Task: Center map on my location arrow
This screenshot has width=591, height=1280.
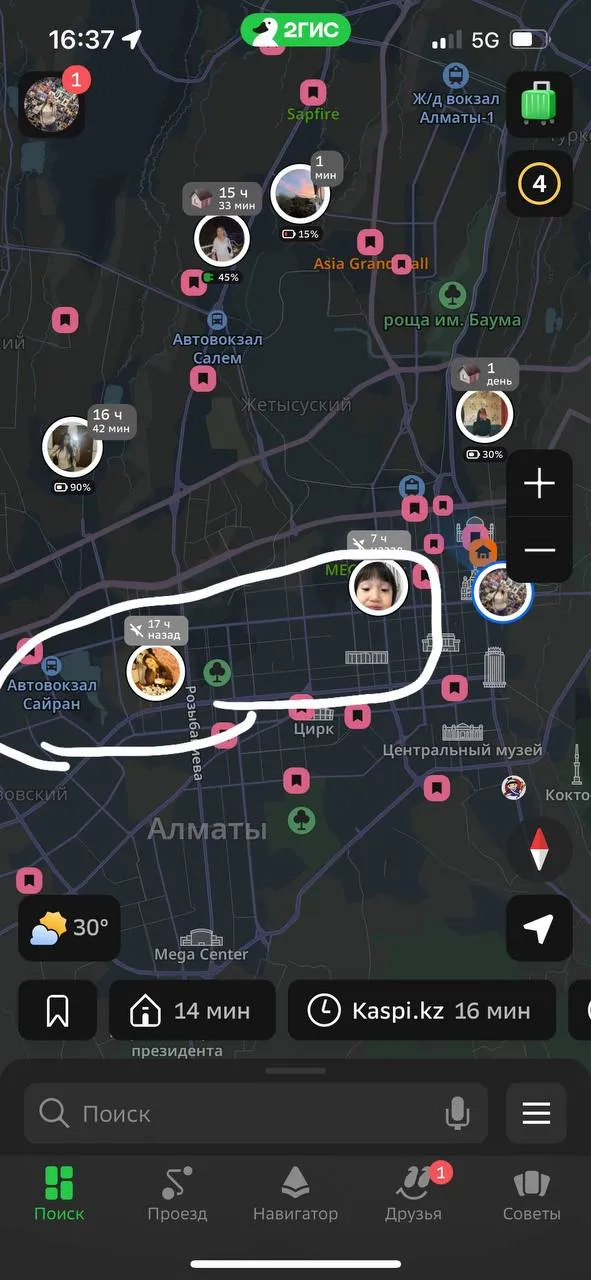Action: pos(539,929)
